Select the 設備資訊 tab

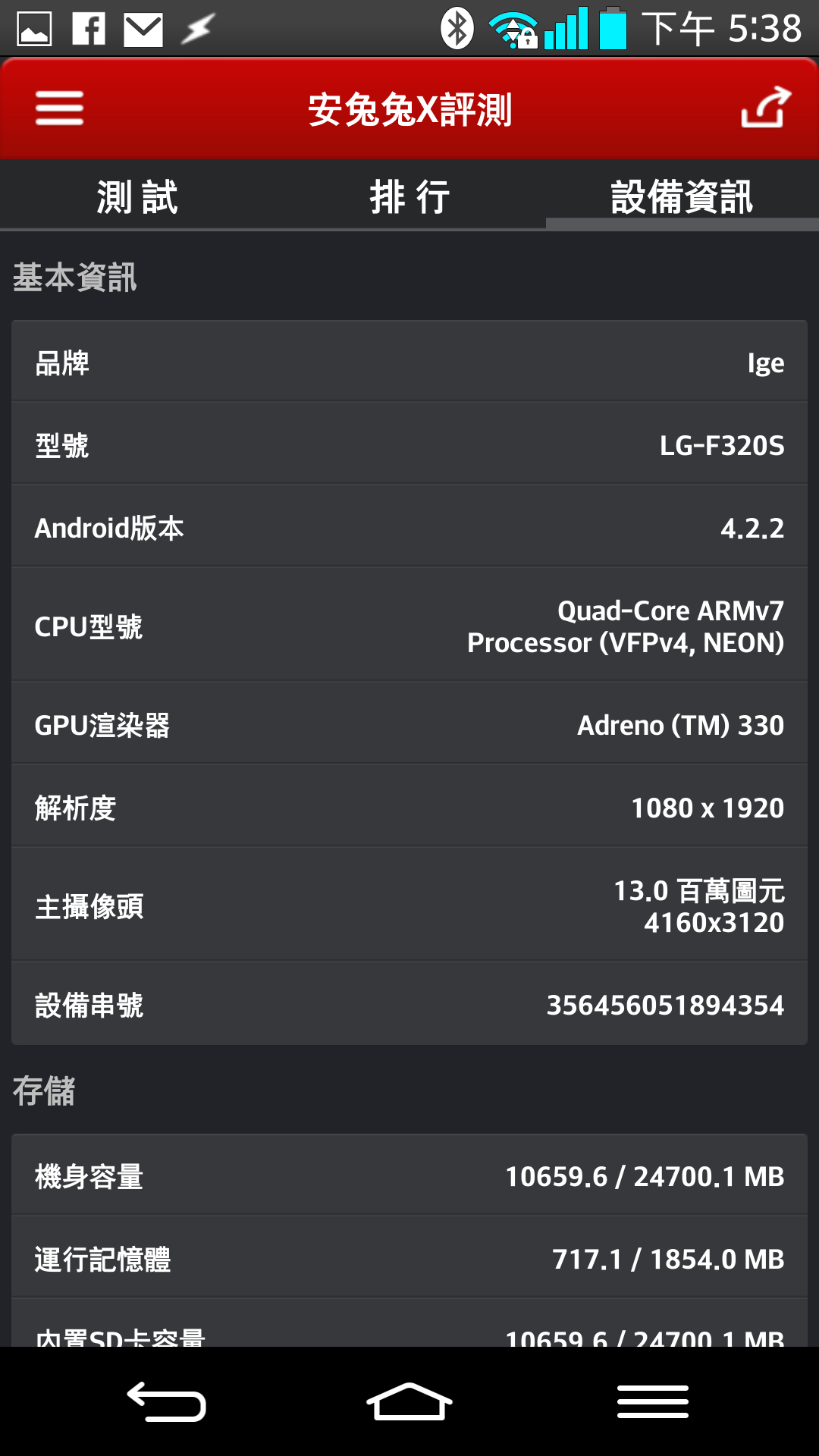click(x=682, y=196)
